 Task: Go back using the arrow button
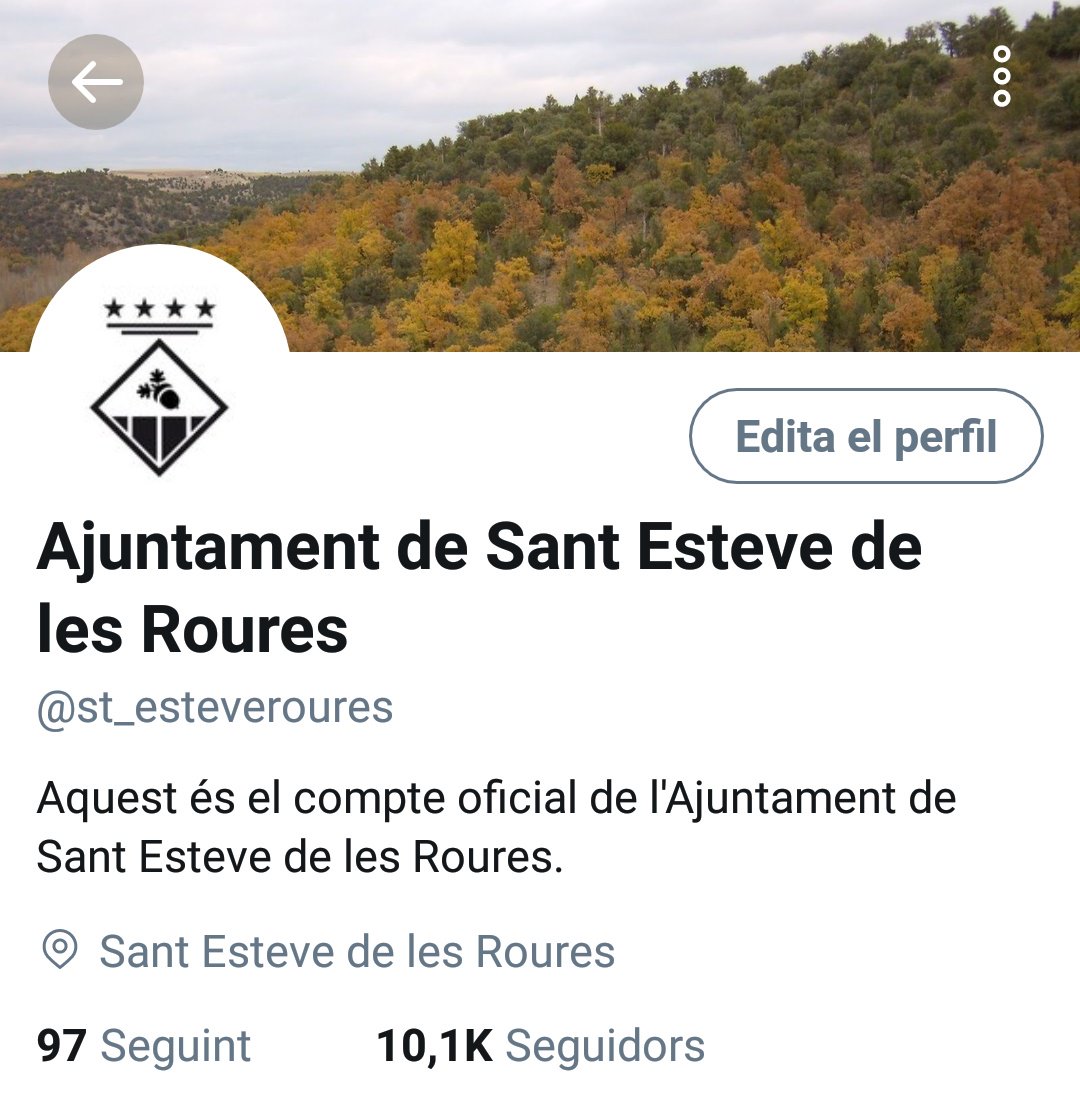(96, 83)
